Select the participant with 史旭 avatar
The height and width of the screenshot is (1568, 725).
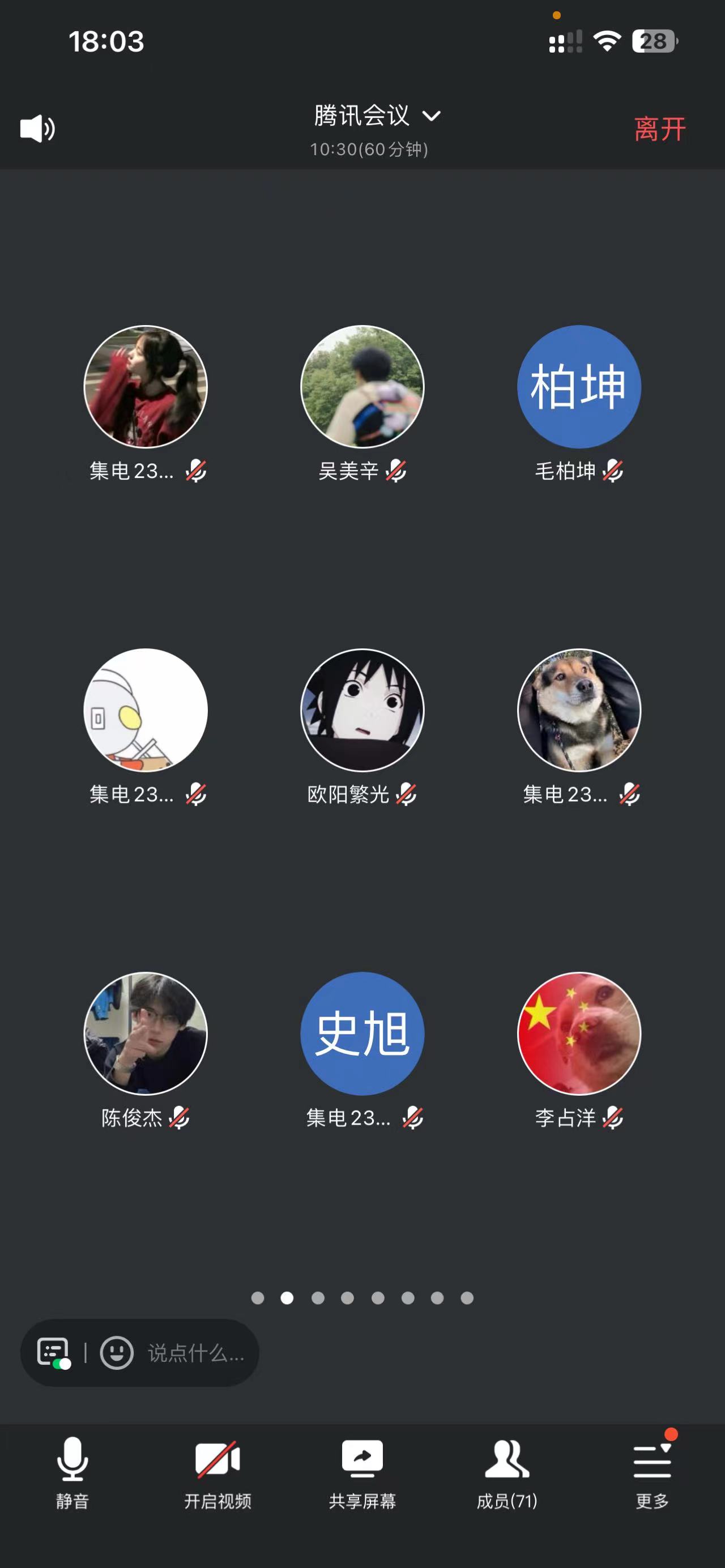(x=362, y=1033)
